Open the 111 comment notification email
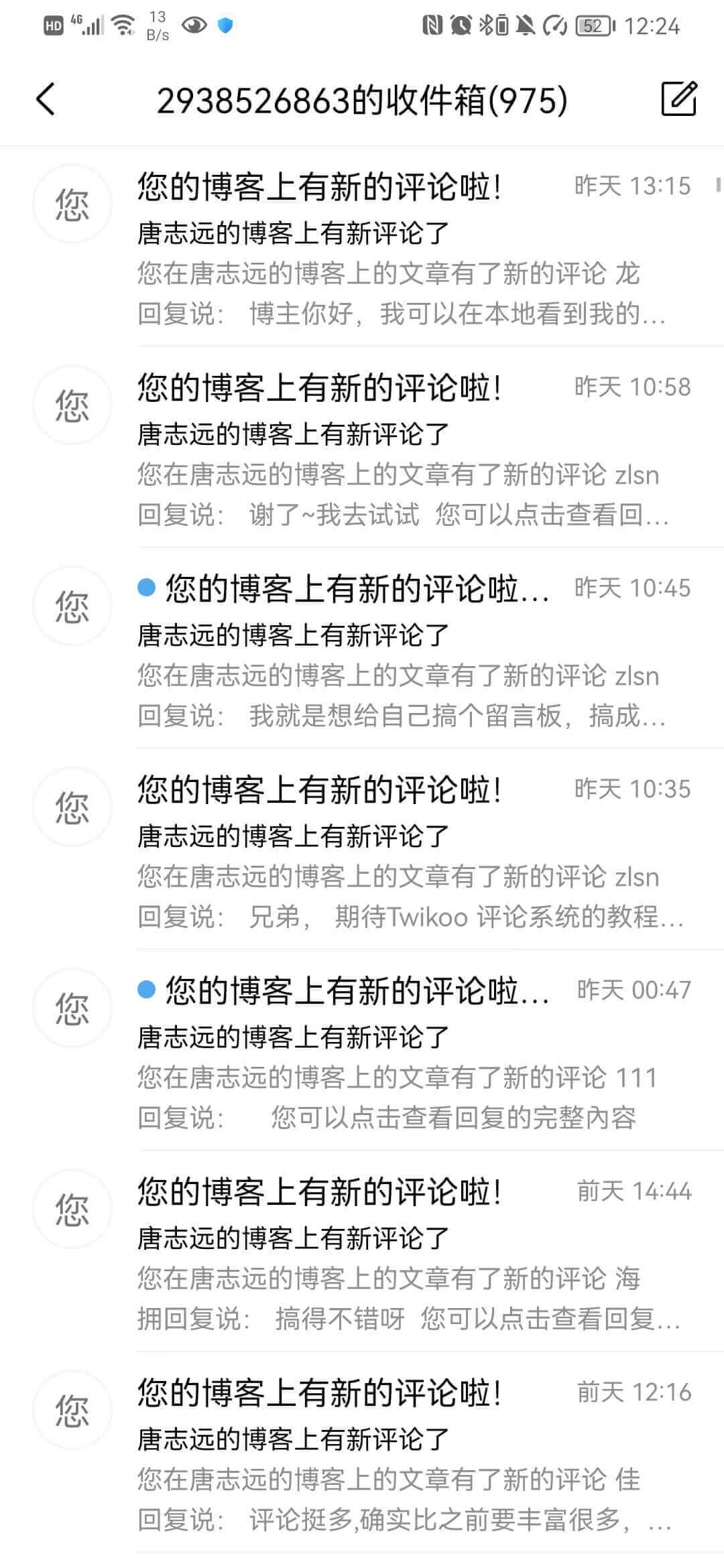The height and width of the screenshot is (1568, 724). pyautogui.click(x=402, y=1052)
